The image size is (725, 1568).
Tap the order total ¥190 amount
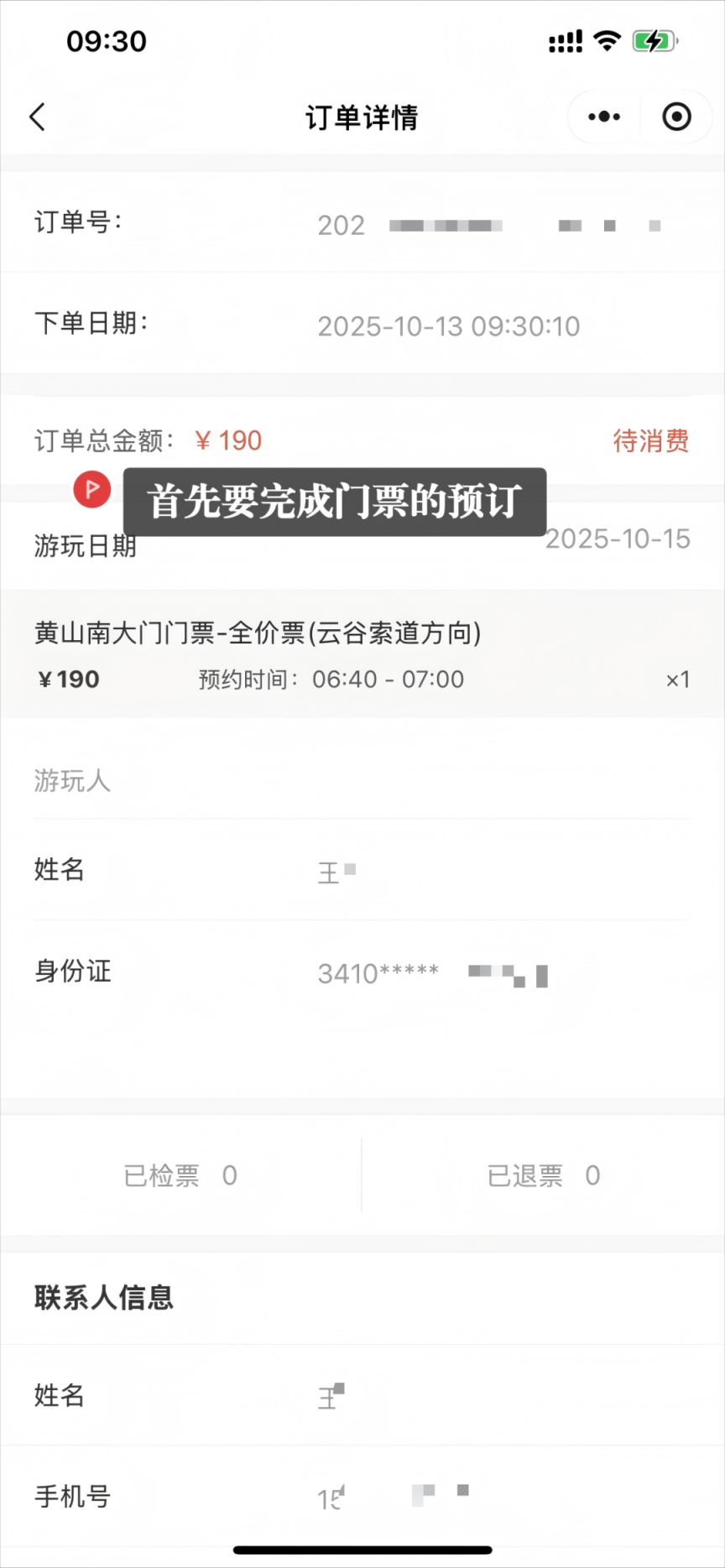[x=230, y=440]
